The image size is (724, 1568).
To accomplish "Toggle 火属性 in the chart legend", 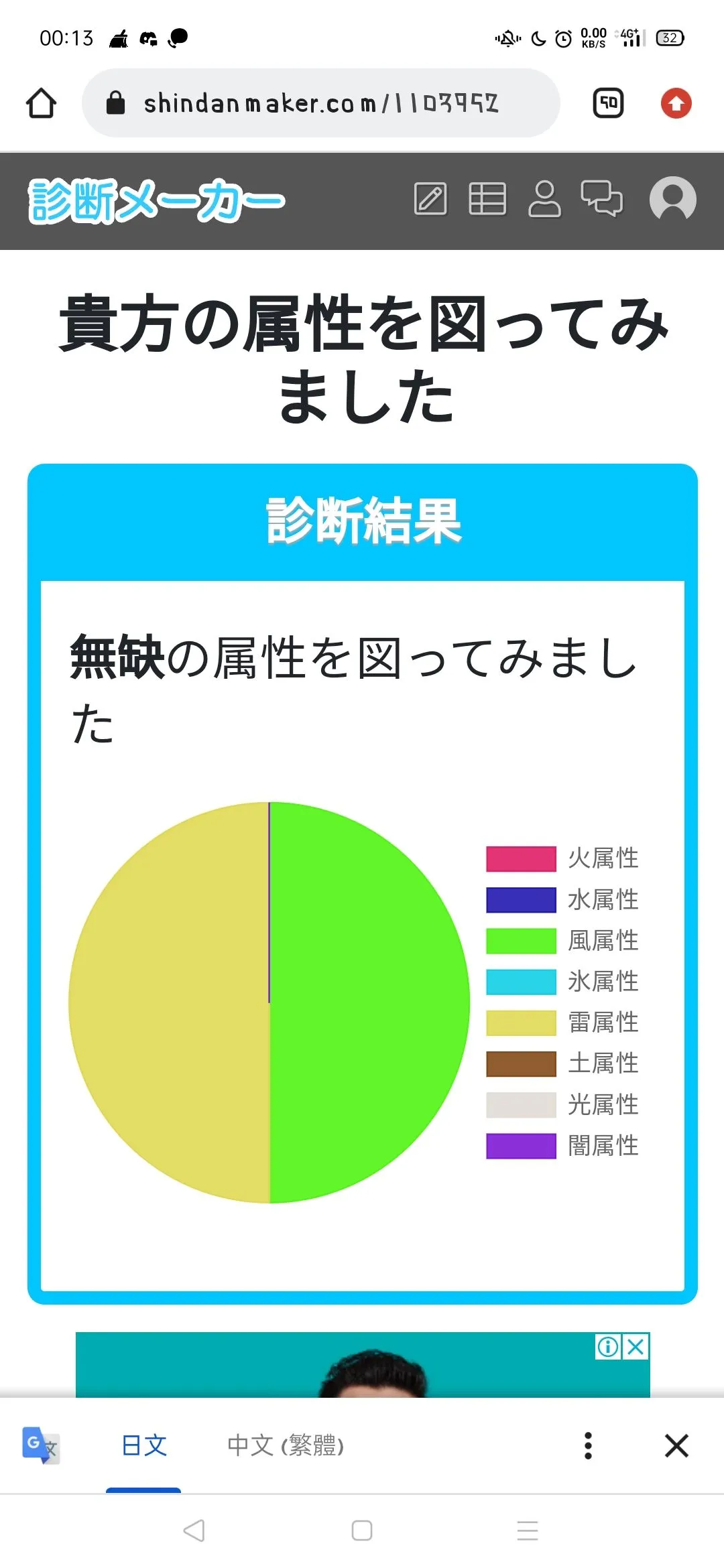I will pos(562,858).
